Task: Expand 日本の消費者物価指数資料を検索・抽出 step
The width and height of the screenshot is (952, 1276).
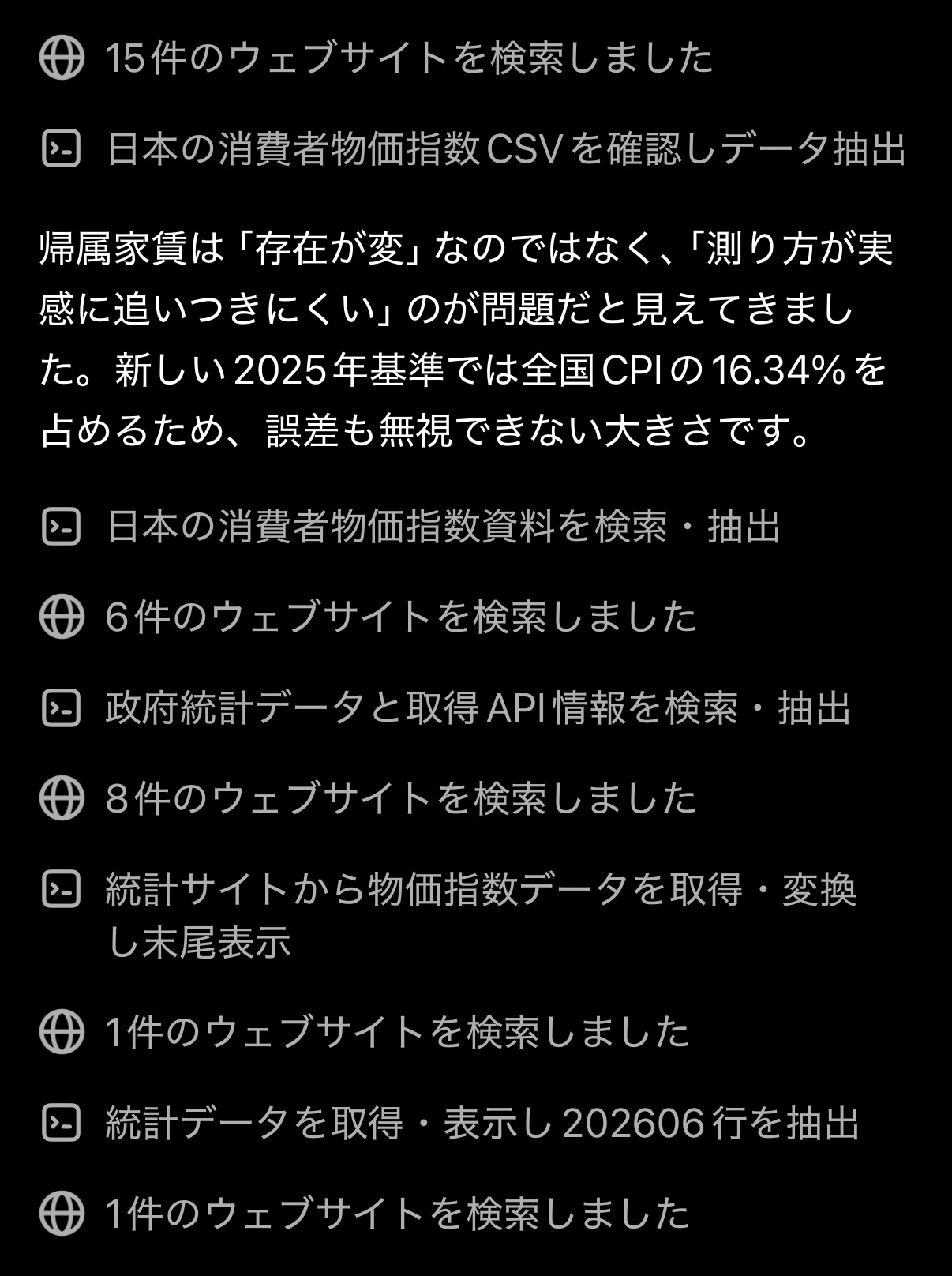Action: pos(410,527)
